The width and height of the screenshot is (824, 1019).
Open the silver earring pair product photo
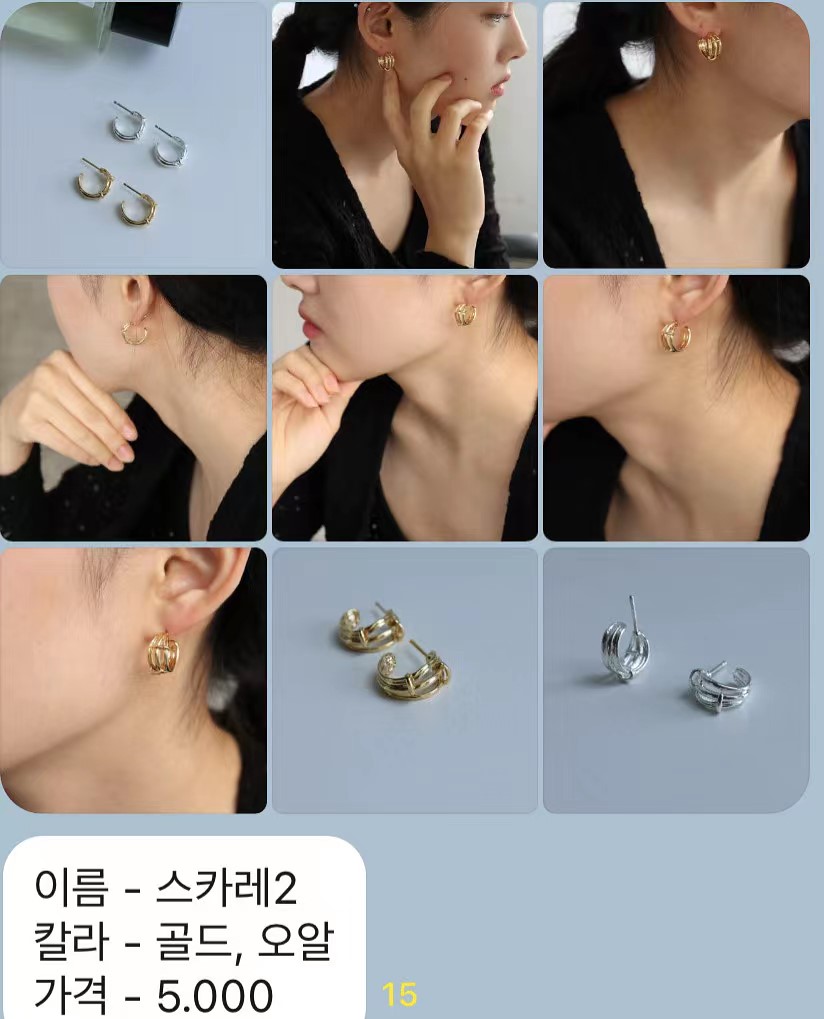tap(676, 680)
